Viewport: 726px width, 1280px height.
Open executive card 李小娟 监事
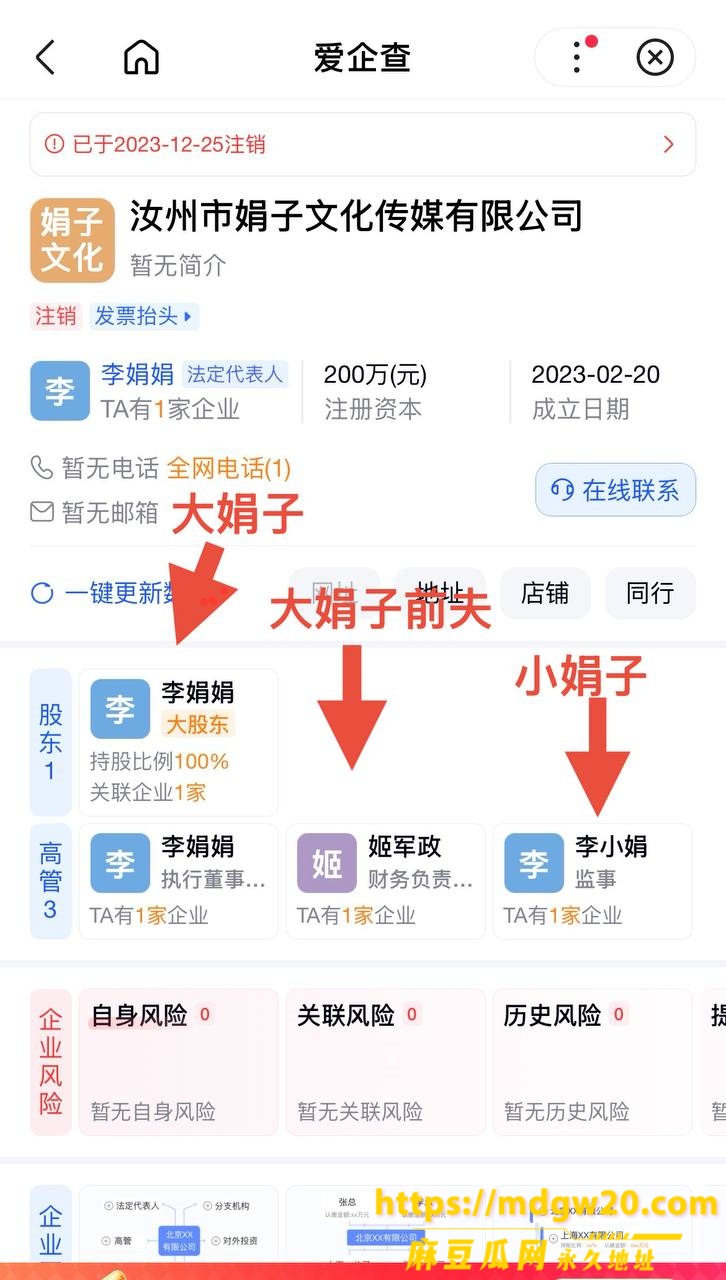click(x=592, y=881)
